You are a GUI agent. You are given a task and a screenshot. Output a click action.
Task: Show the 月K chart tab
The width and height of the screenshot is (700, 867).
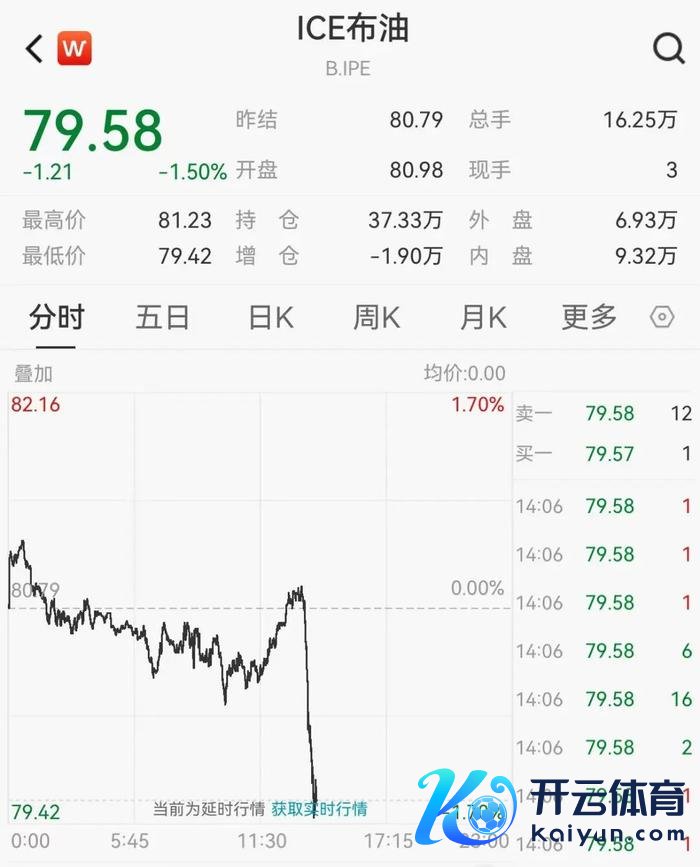coord(483,318)
